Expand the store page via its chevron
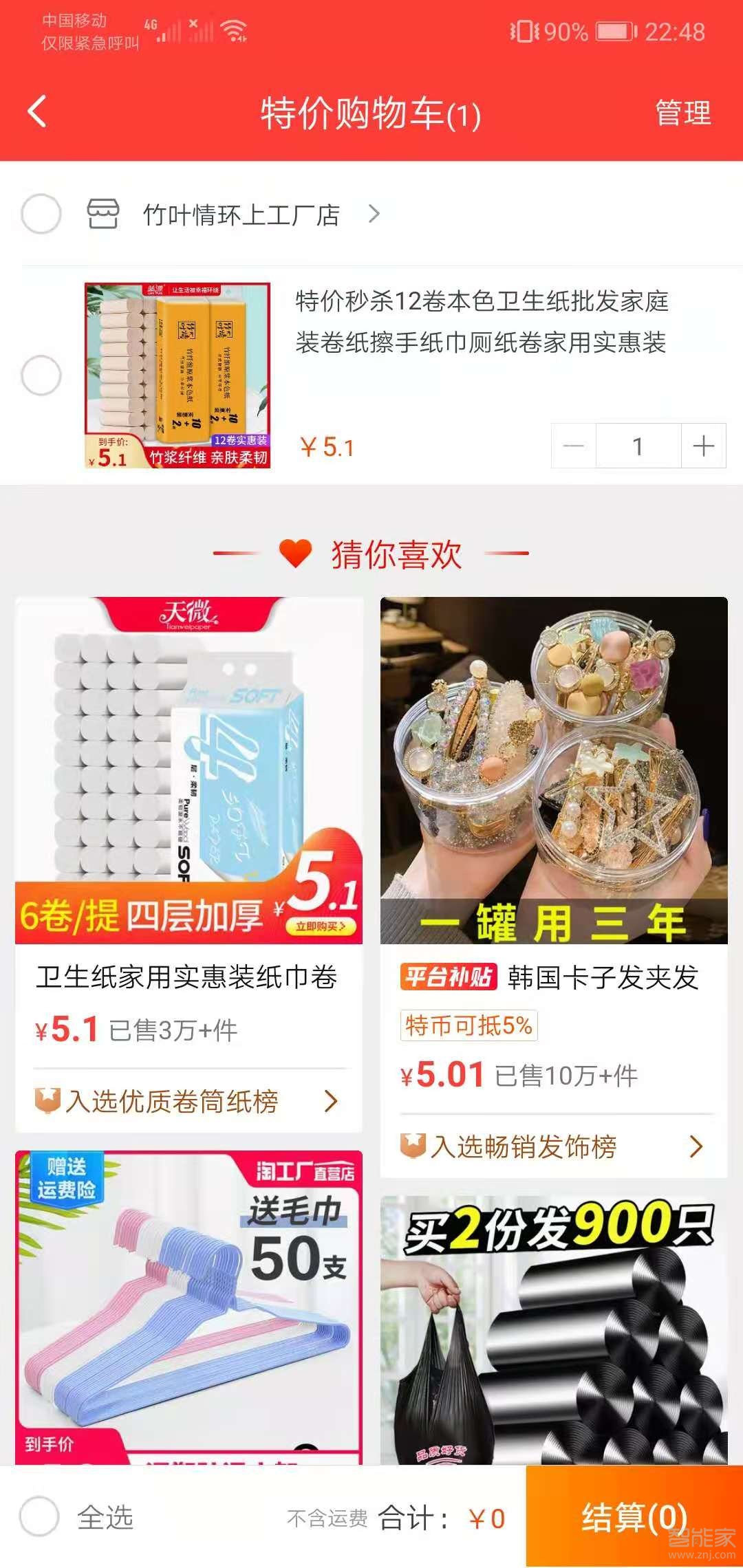This screenshot has height=1568, width=743. point(374,214)
